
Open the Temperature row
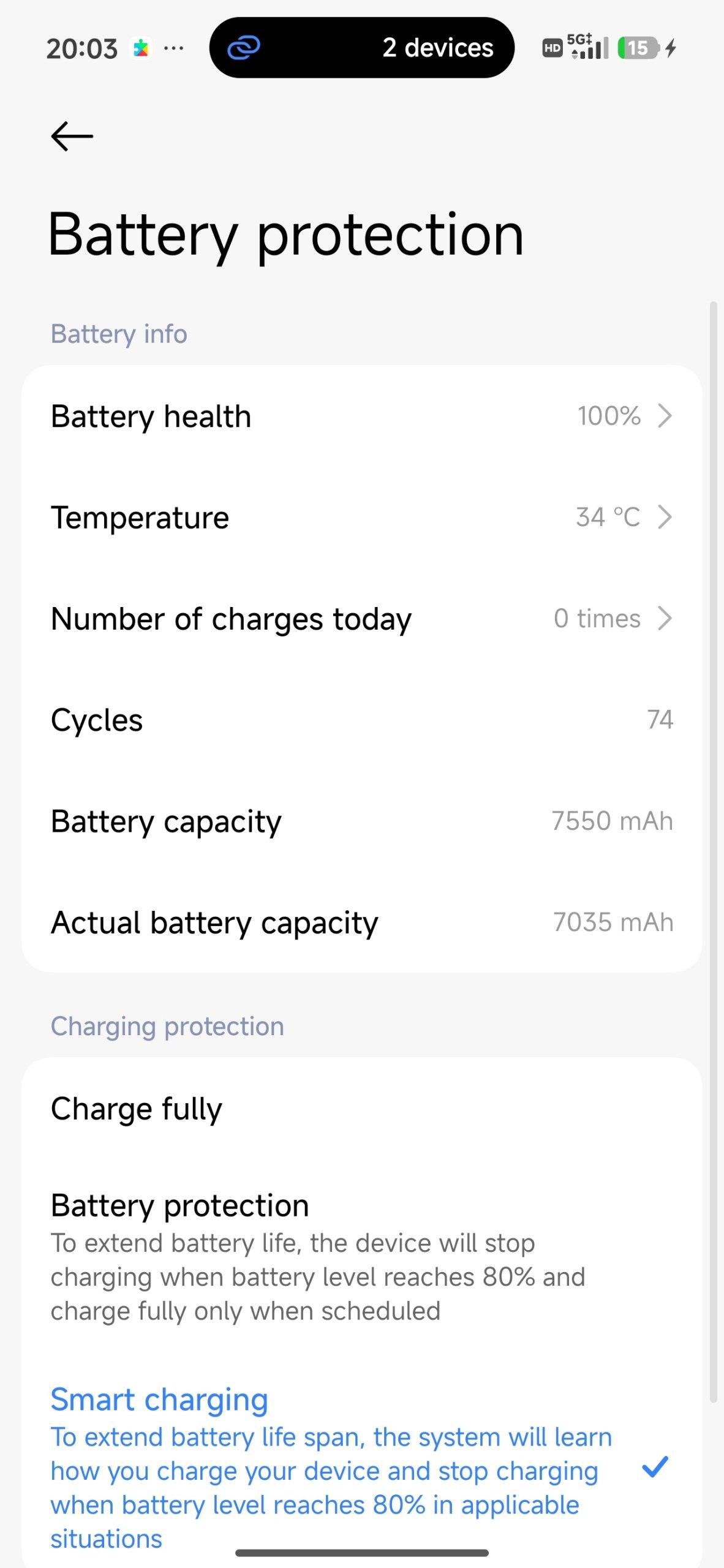click(x=361, y=518)
